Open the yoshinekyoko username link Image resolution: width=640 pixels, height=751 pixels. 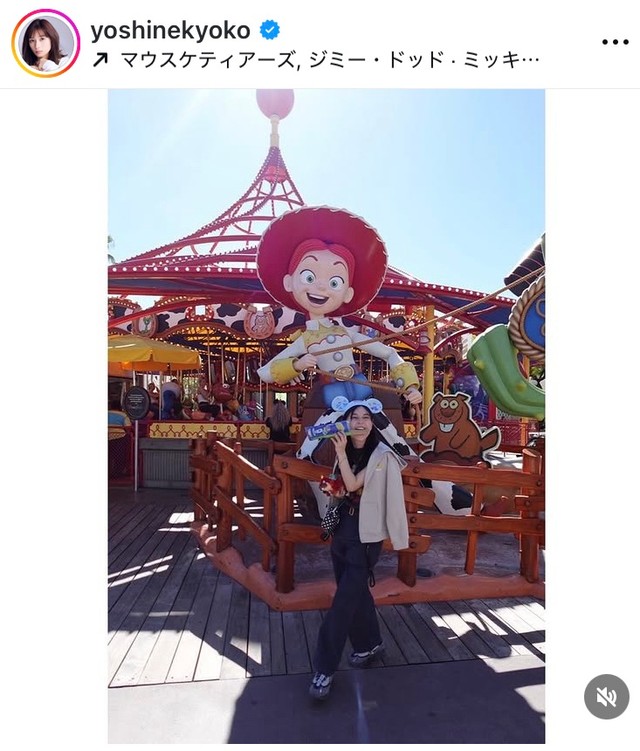(170, 30)
